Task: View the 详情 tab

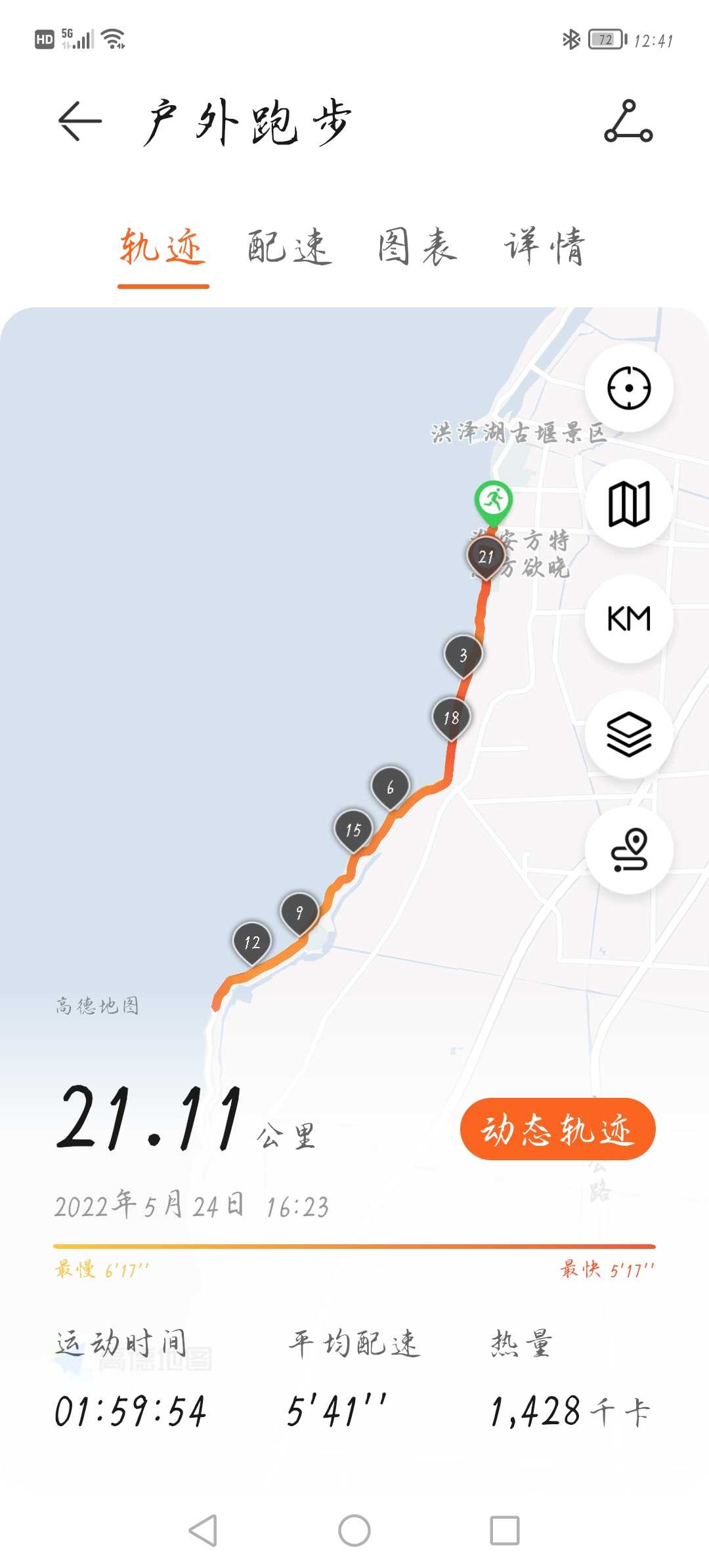Action: (x=545, y=247)
